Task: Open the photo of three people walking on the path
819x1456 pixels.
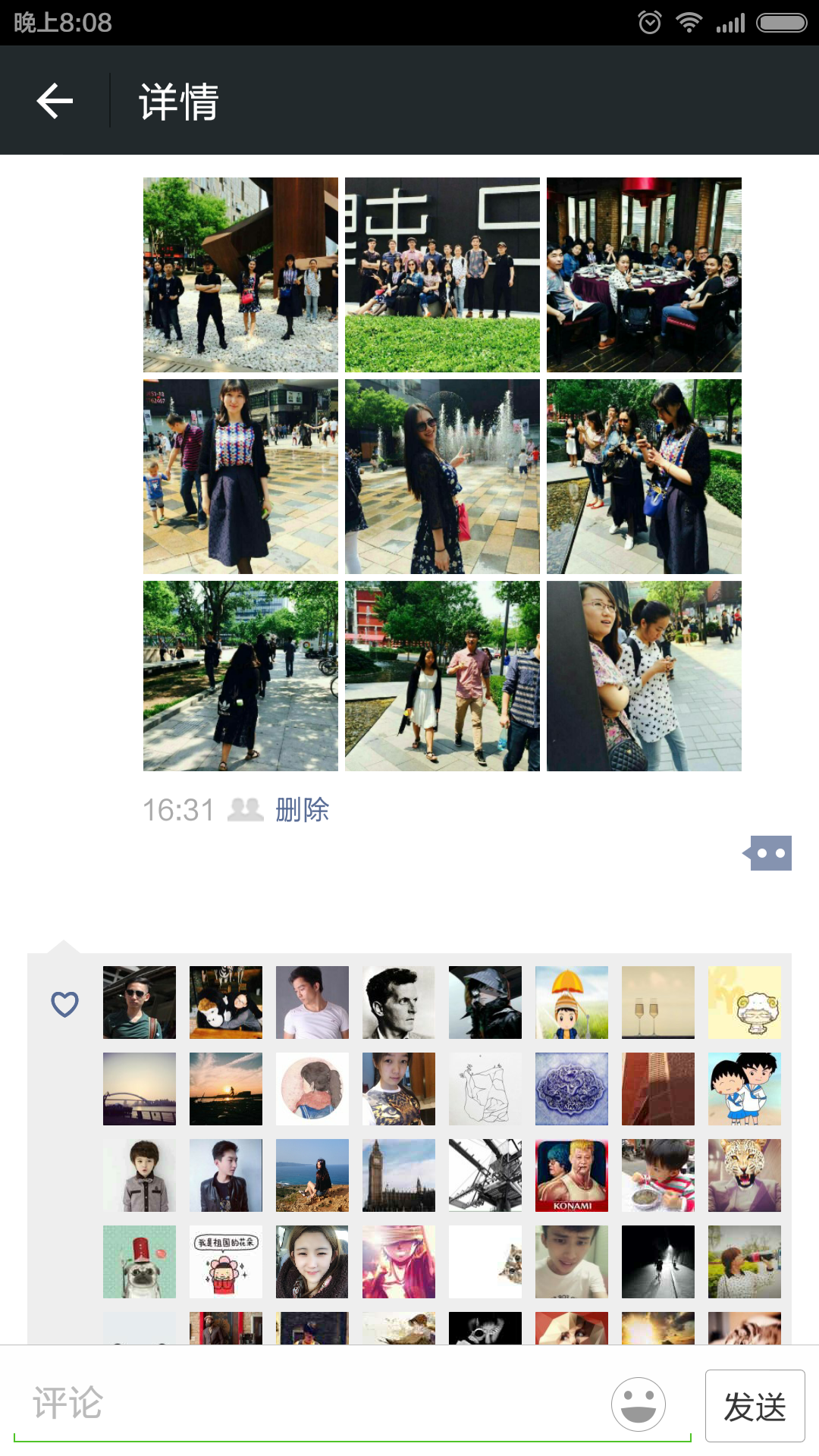Action: coord(442,676)
